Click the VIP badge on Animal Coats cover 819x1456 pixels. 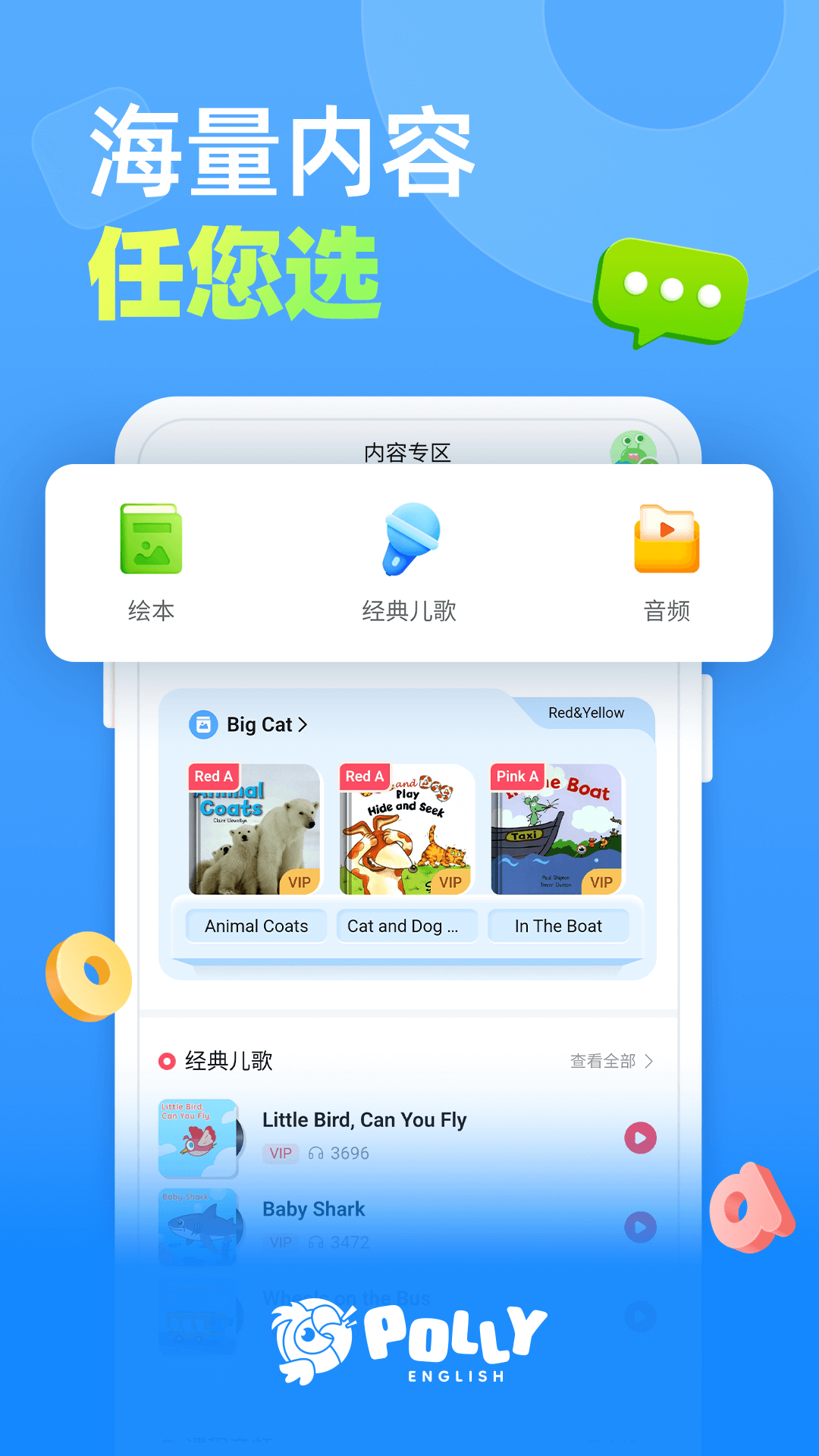[x=300, y=882]
